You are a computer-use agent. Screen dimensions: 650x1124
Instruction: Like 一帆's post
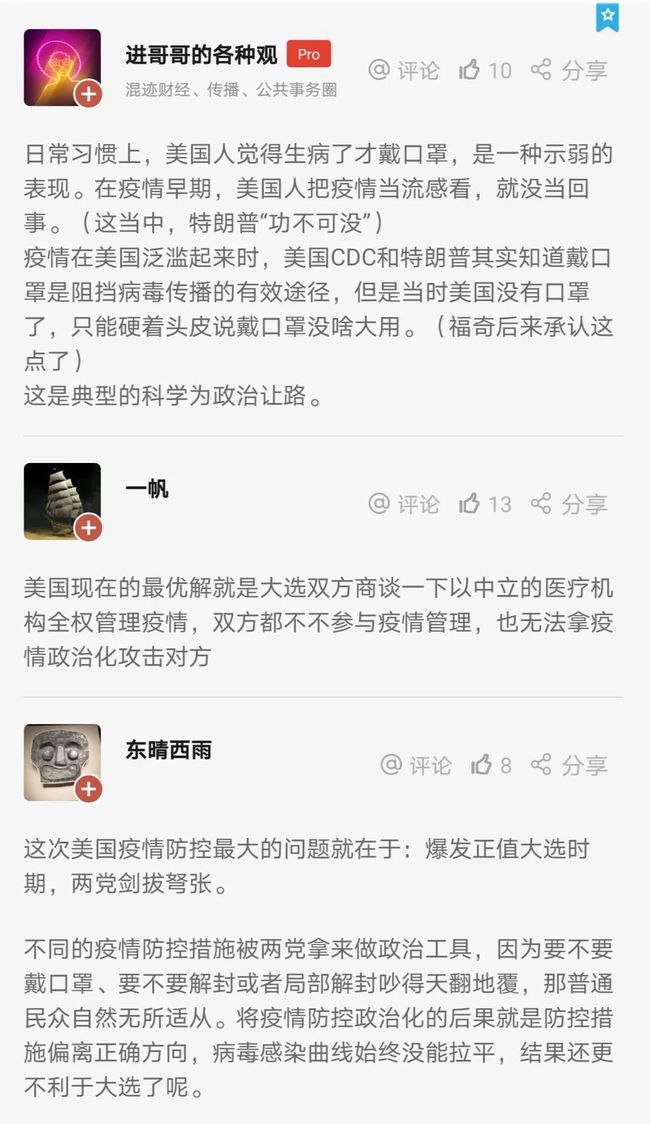(x=485, y=503)
